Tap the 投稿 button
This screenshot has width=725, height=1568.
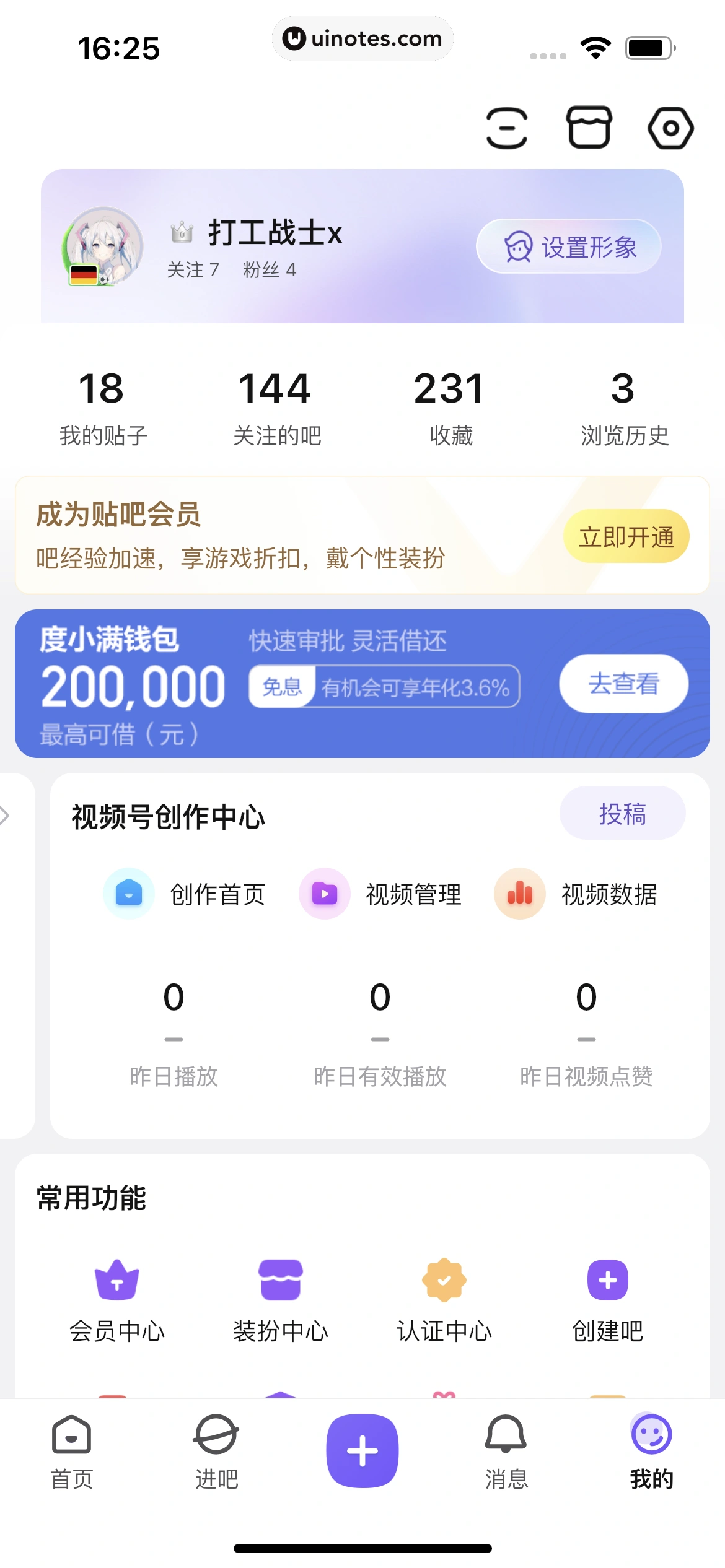(622, 813)
